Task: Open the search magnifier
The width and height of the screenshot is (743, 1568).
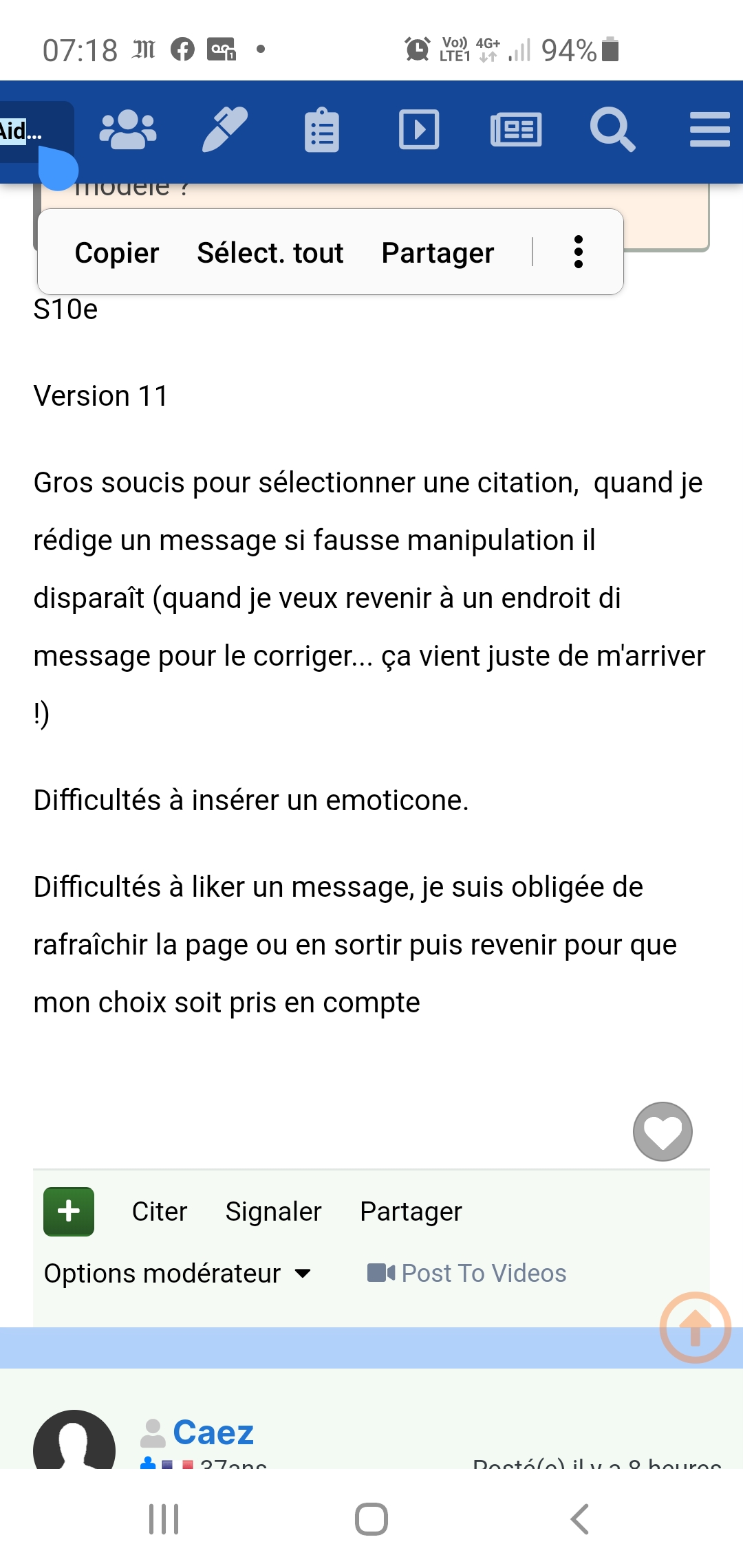Action: [612, 130]
